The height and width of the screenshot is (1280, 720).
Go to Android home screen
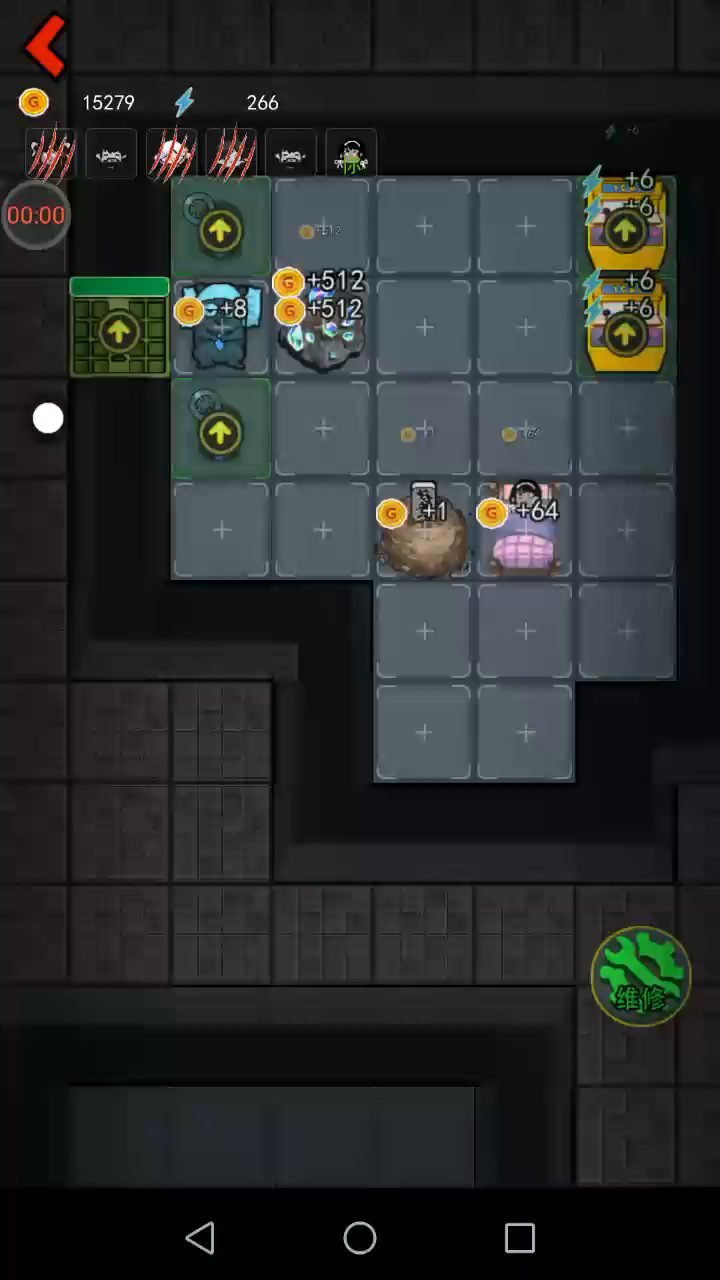[x=360, y=1238]
